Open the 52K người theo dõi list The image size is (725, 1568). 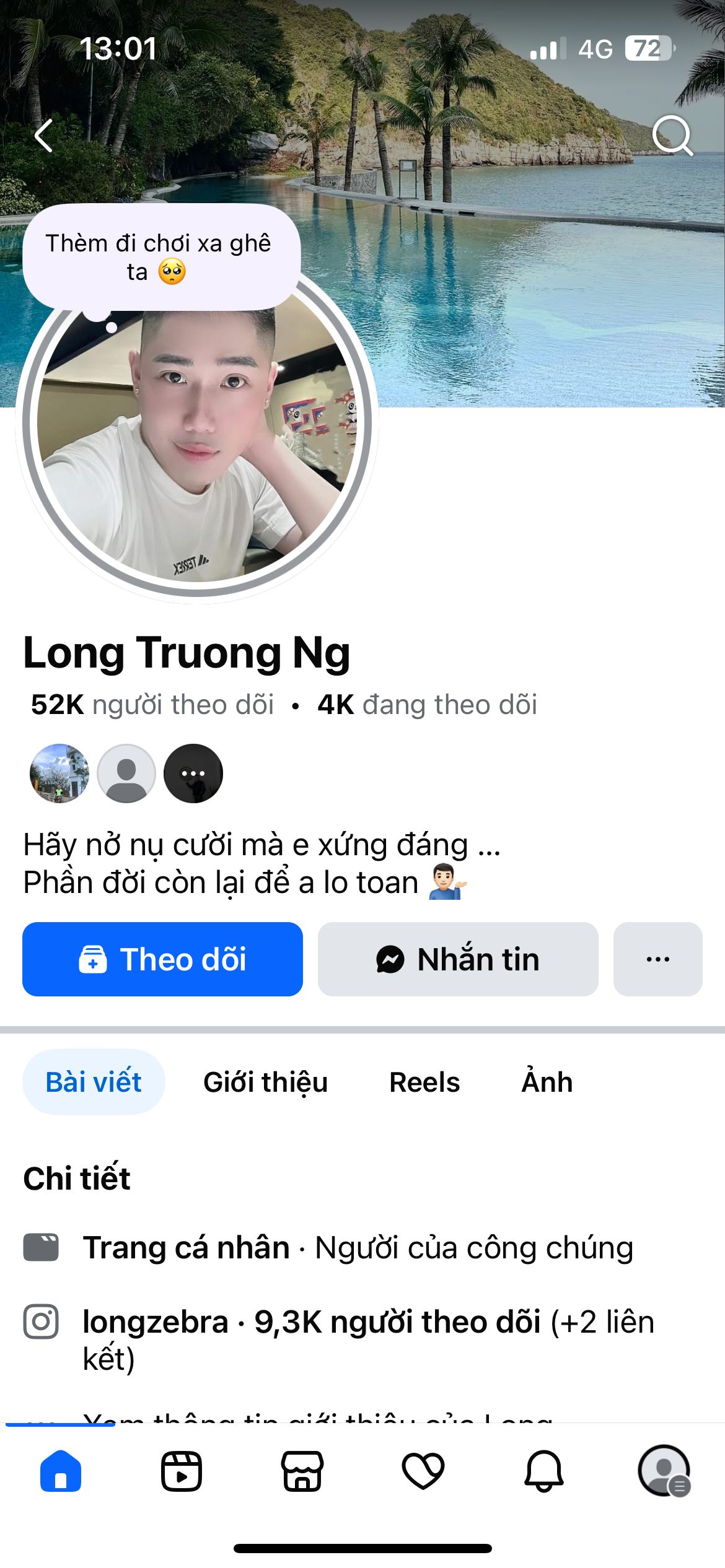point(152,705)
